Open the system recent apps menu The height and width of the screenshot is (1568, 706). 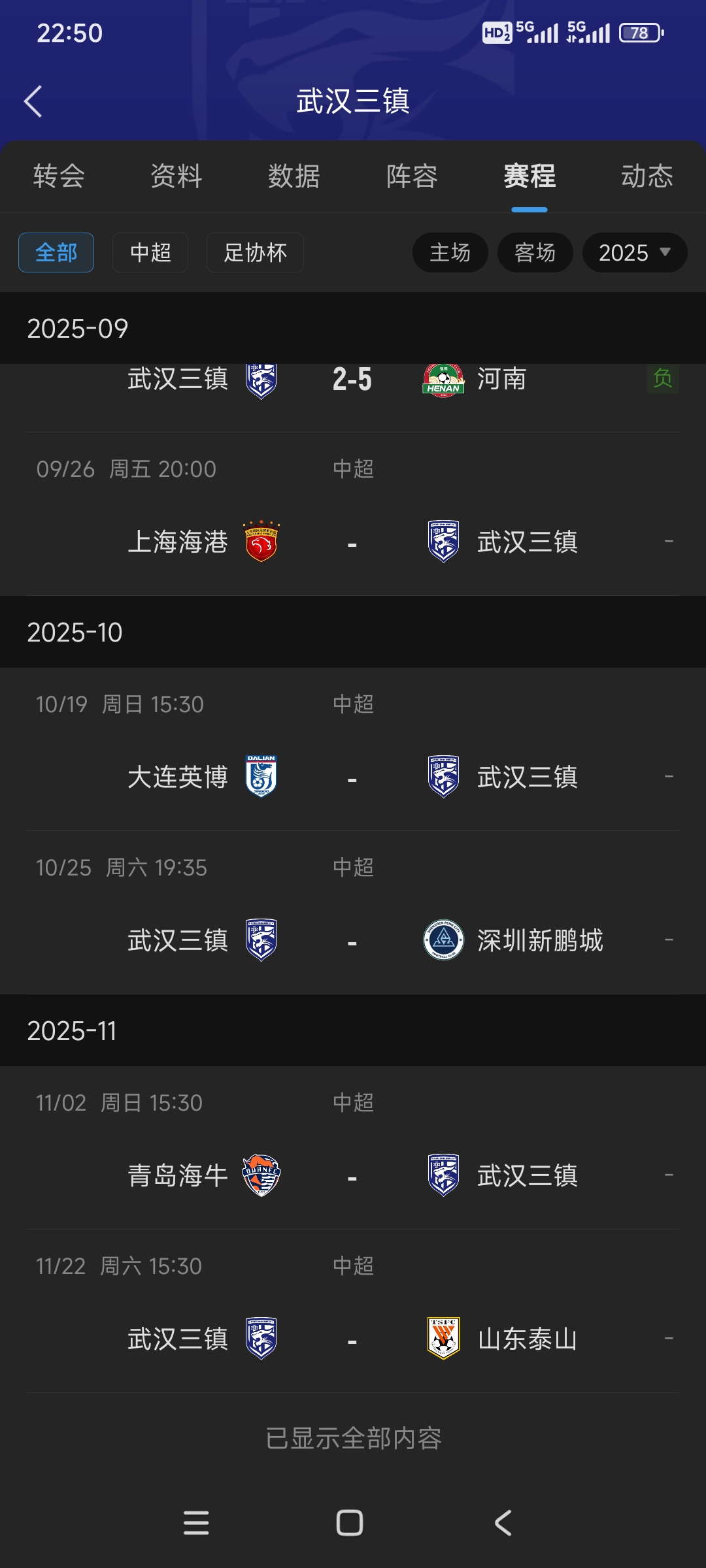(x=196, y=1523)
